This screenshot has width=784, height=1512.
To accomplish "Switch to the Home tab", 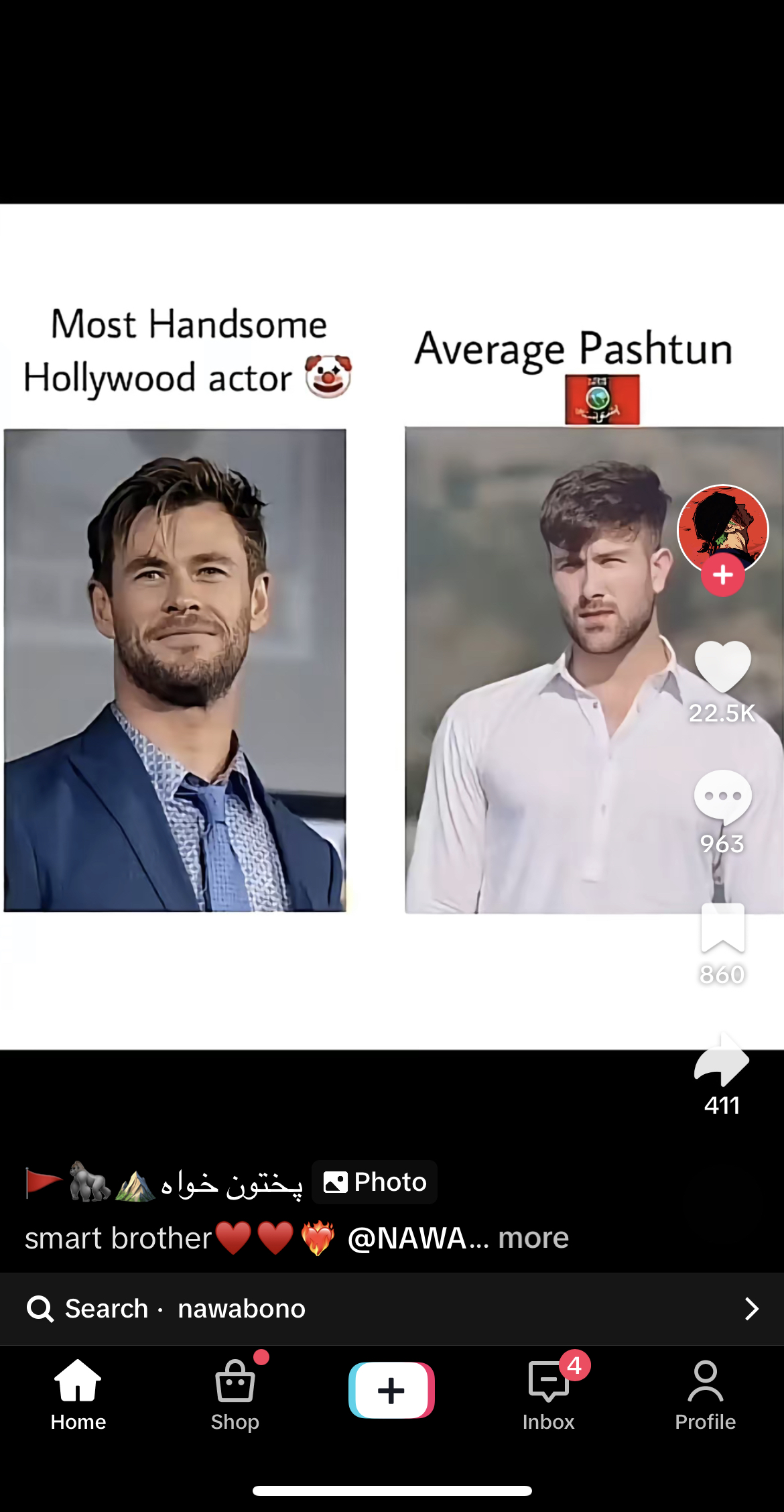I will [x=78, y=1395].
